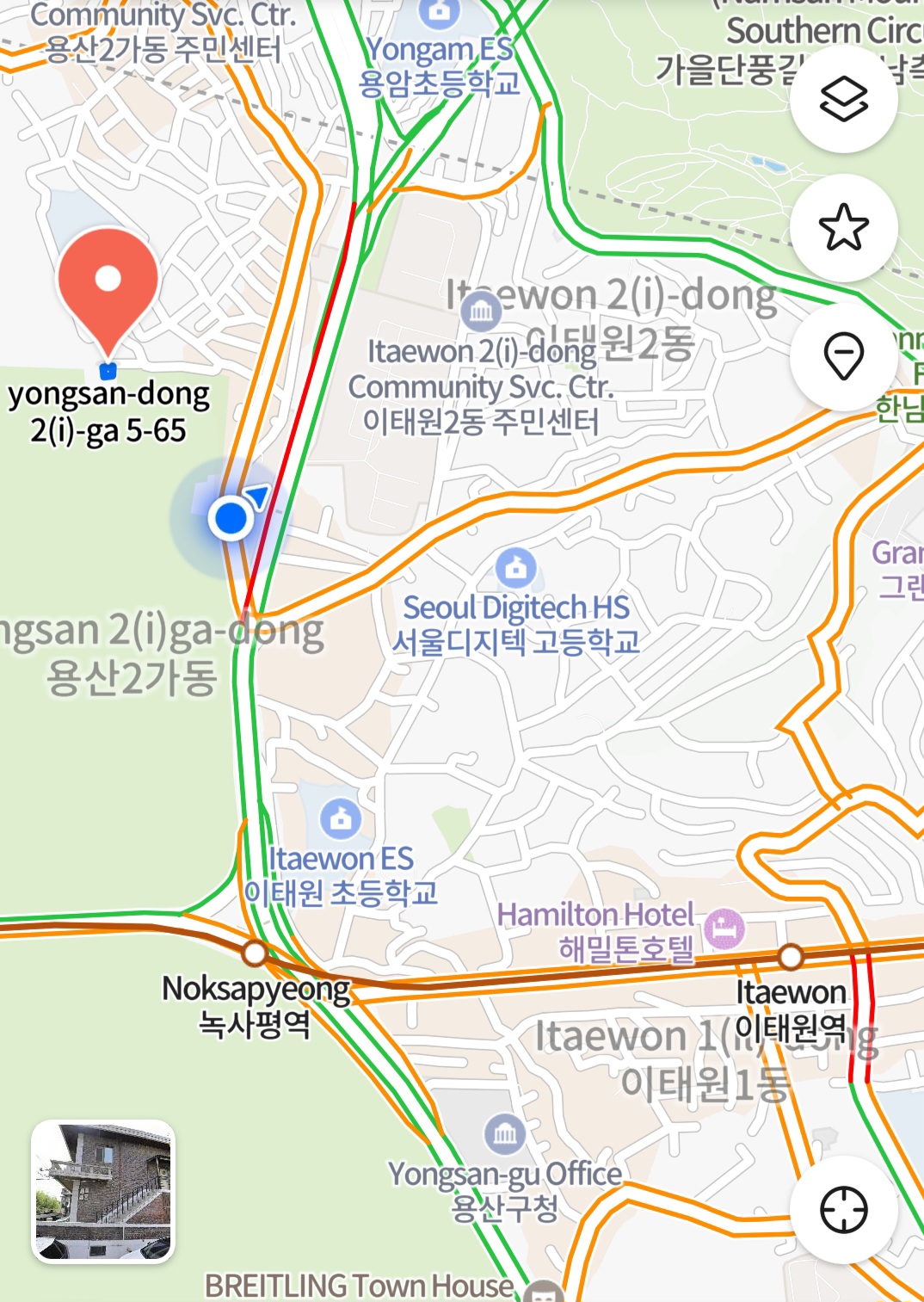
Task: Open Itaewon 2(i)-dong Community Svc. Ctr. marker
Action: coord(481,312)
